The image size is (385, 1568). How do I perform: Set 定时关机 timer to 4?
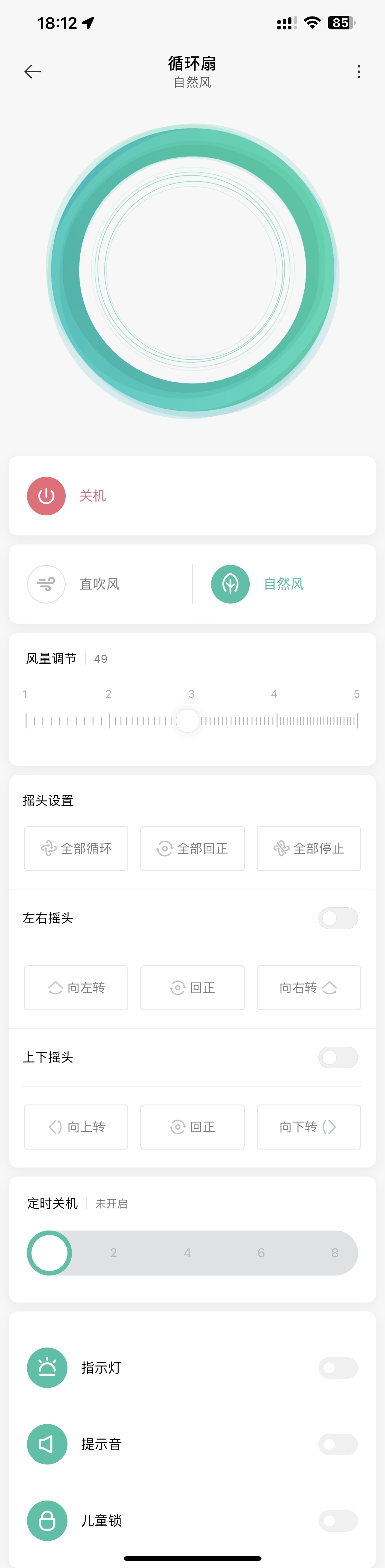pyautogui.click(x=187, y=1253)
